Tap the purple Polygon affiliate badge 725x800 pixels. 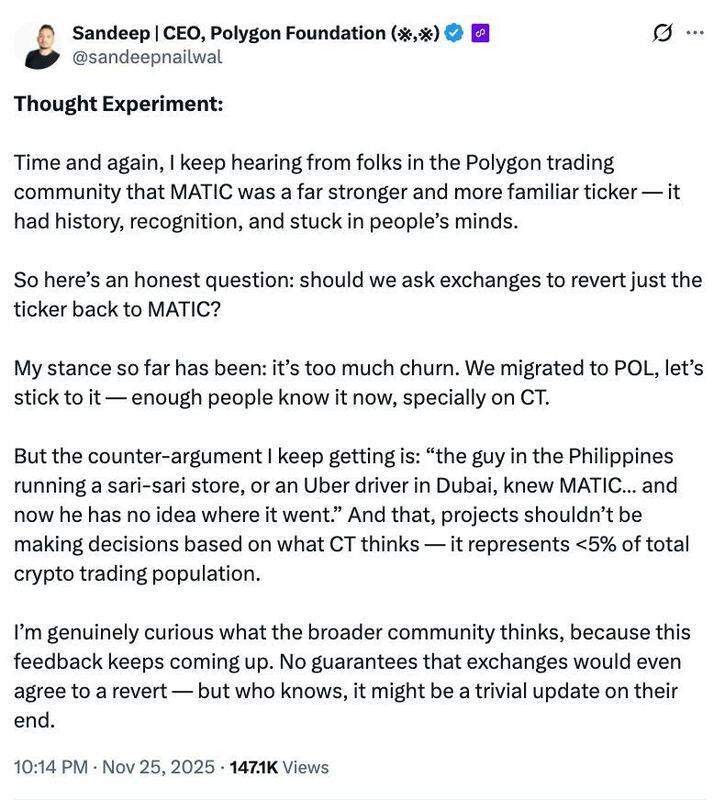coord(480,34)
